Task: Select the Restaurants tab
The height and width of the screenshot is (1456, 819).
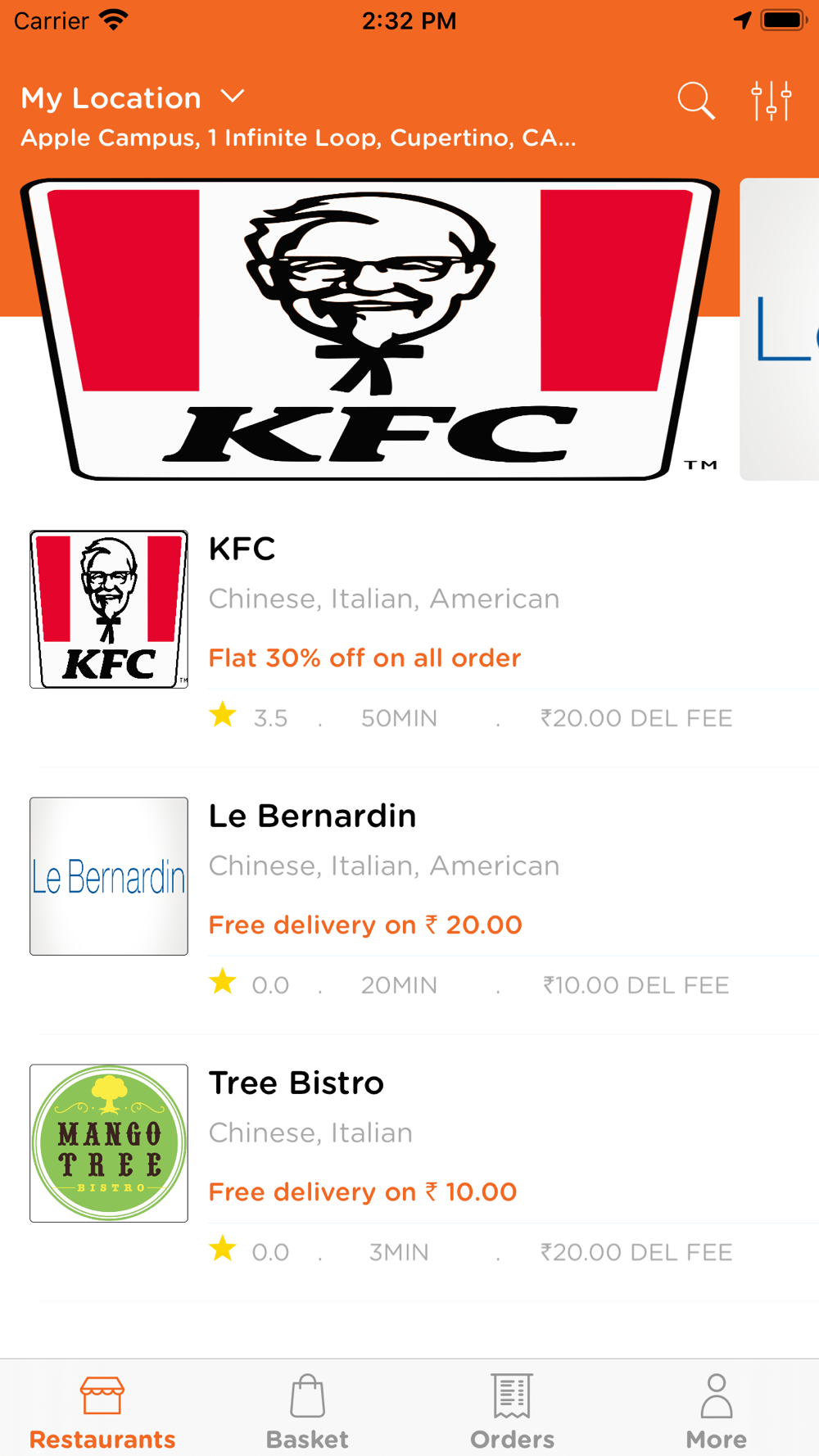Action: (x=102, y=1412)
